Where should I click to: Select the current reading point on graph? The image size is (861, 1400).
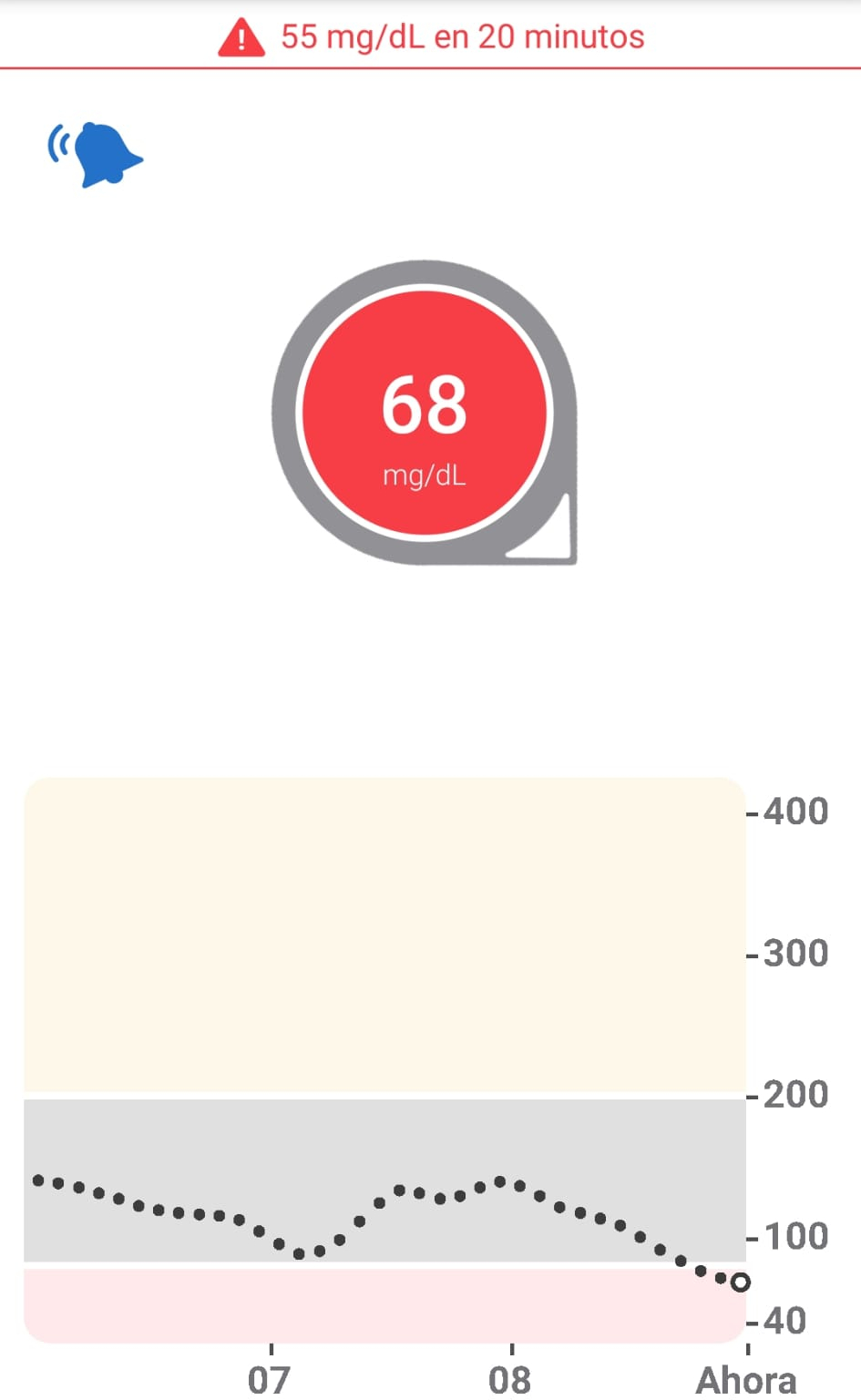coord(740,1282)
